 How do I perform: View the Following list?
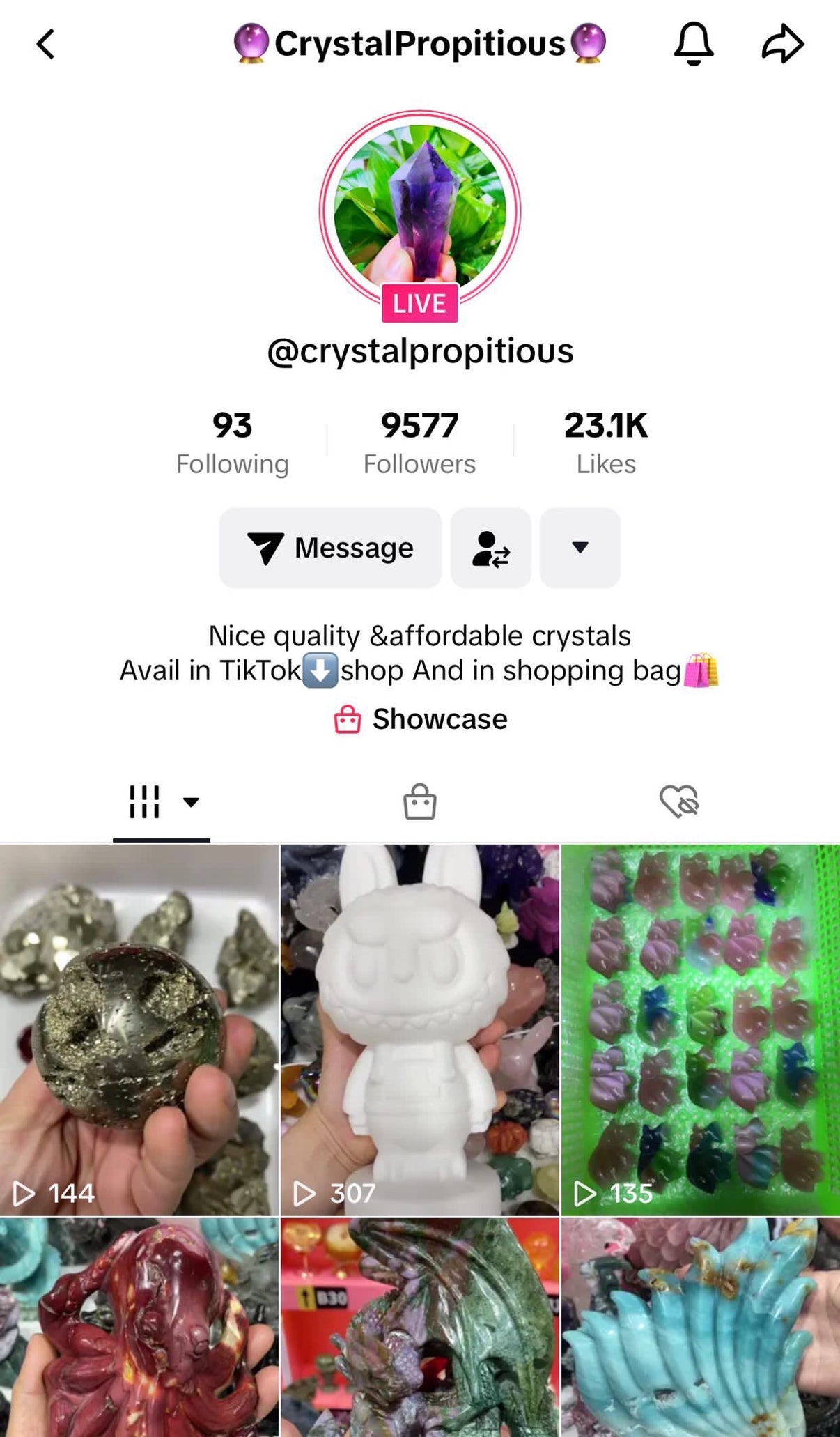point(232,443)
